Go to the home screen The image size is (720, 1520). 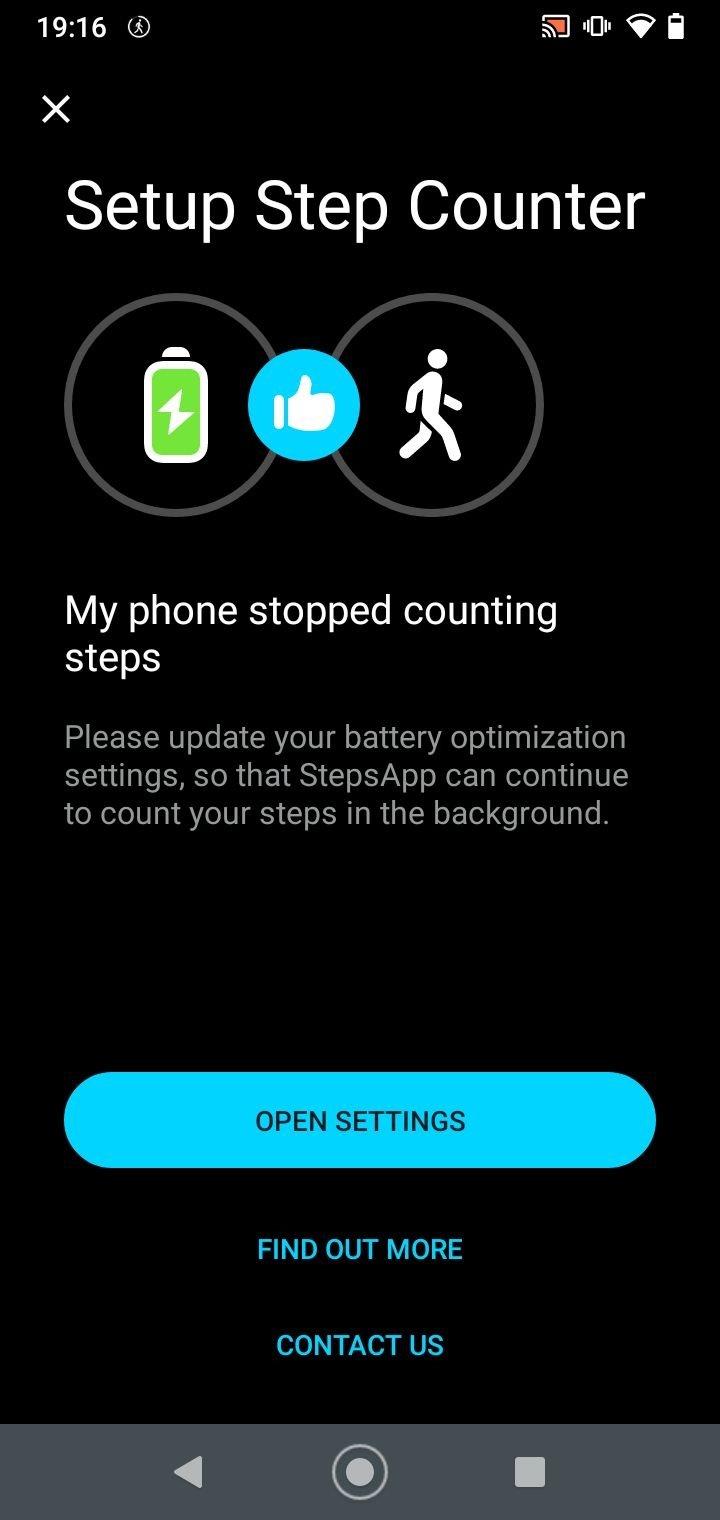pyautogui.click(x=360, y=1472)
